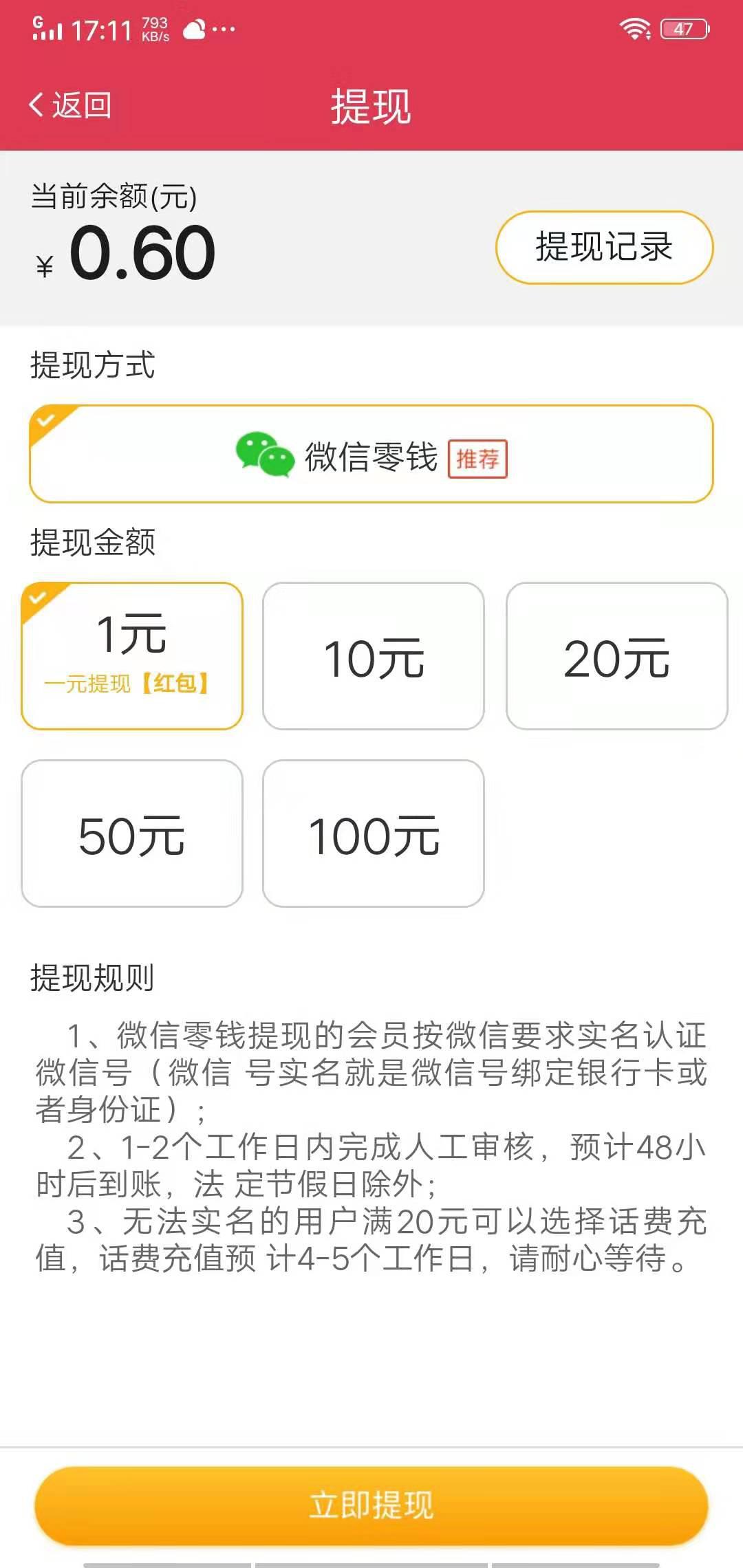This screenshot has width=743, height=1568.
Task: Tap the 一元提现【红包】 label
Action: (x=132, y=684)
